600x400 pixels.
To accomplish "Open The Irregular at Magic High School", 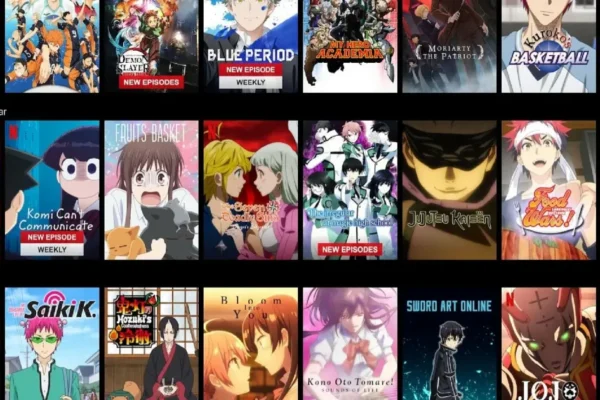I will (x=350, y=190).
